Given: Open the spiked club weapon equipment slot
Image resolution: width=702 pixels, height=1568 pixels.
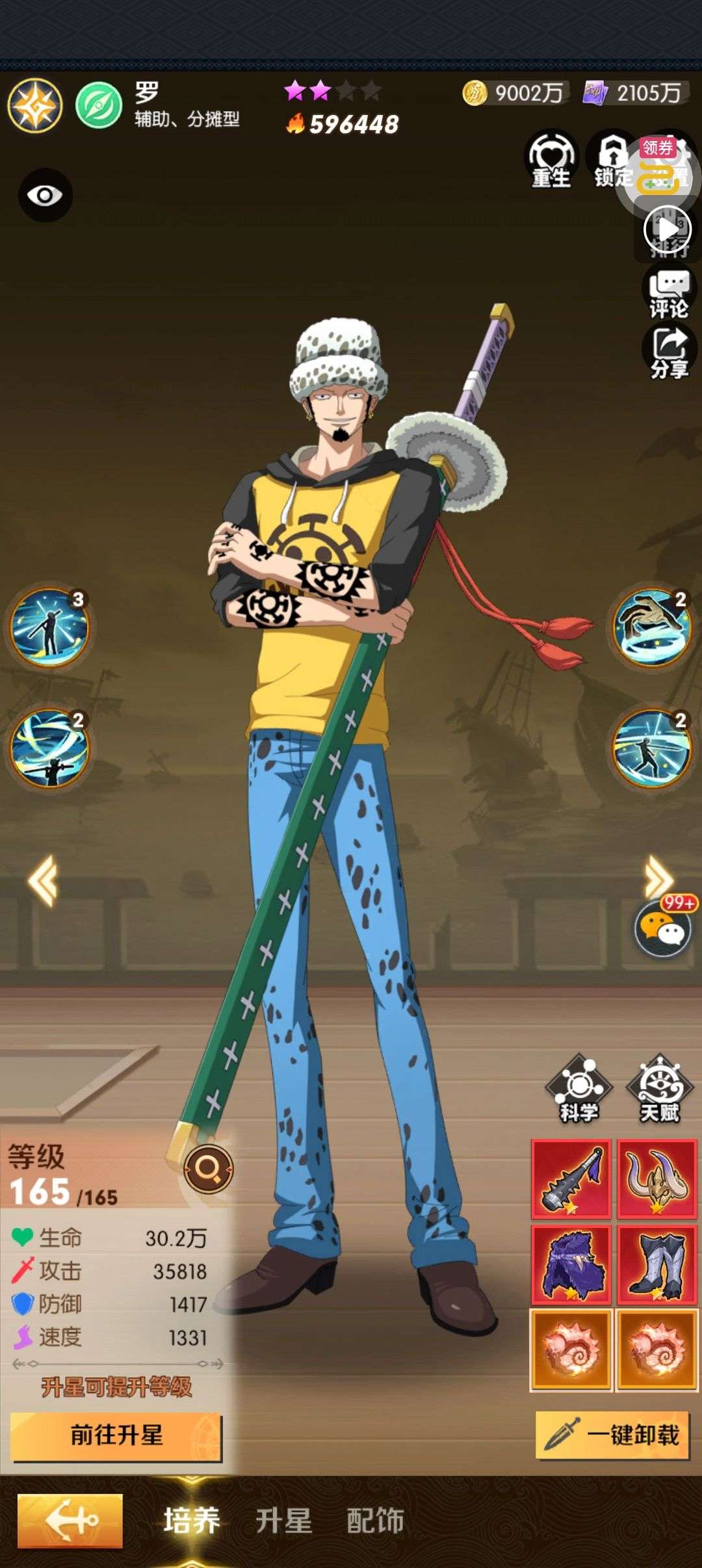Looking at the screenshot, I should [x=571, y=1178].
